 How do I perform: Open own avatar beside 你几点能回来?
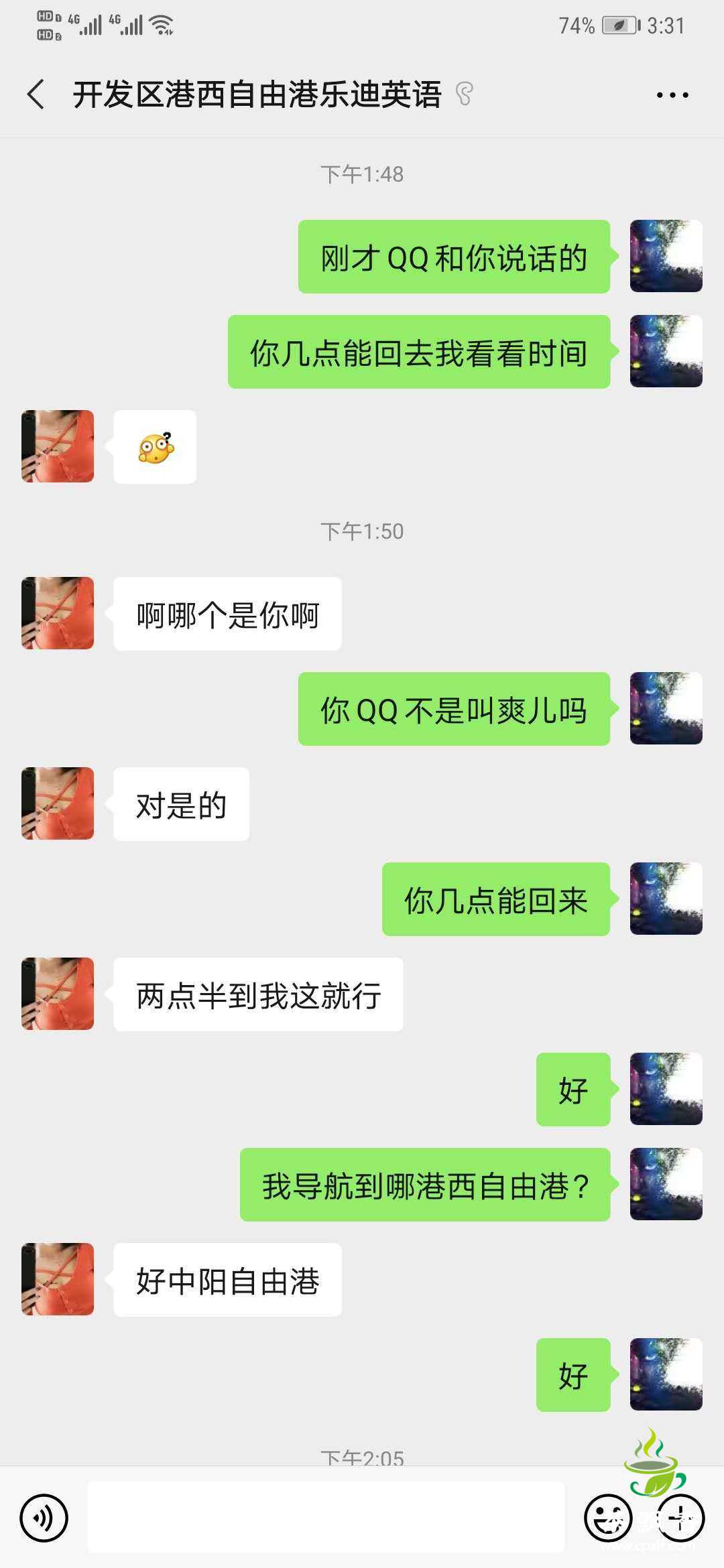coord(666,899)
